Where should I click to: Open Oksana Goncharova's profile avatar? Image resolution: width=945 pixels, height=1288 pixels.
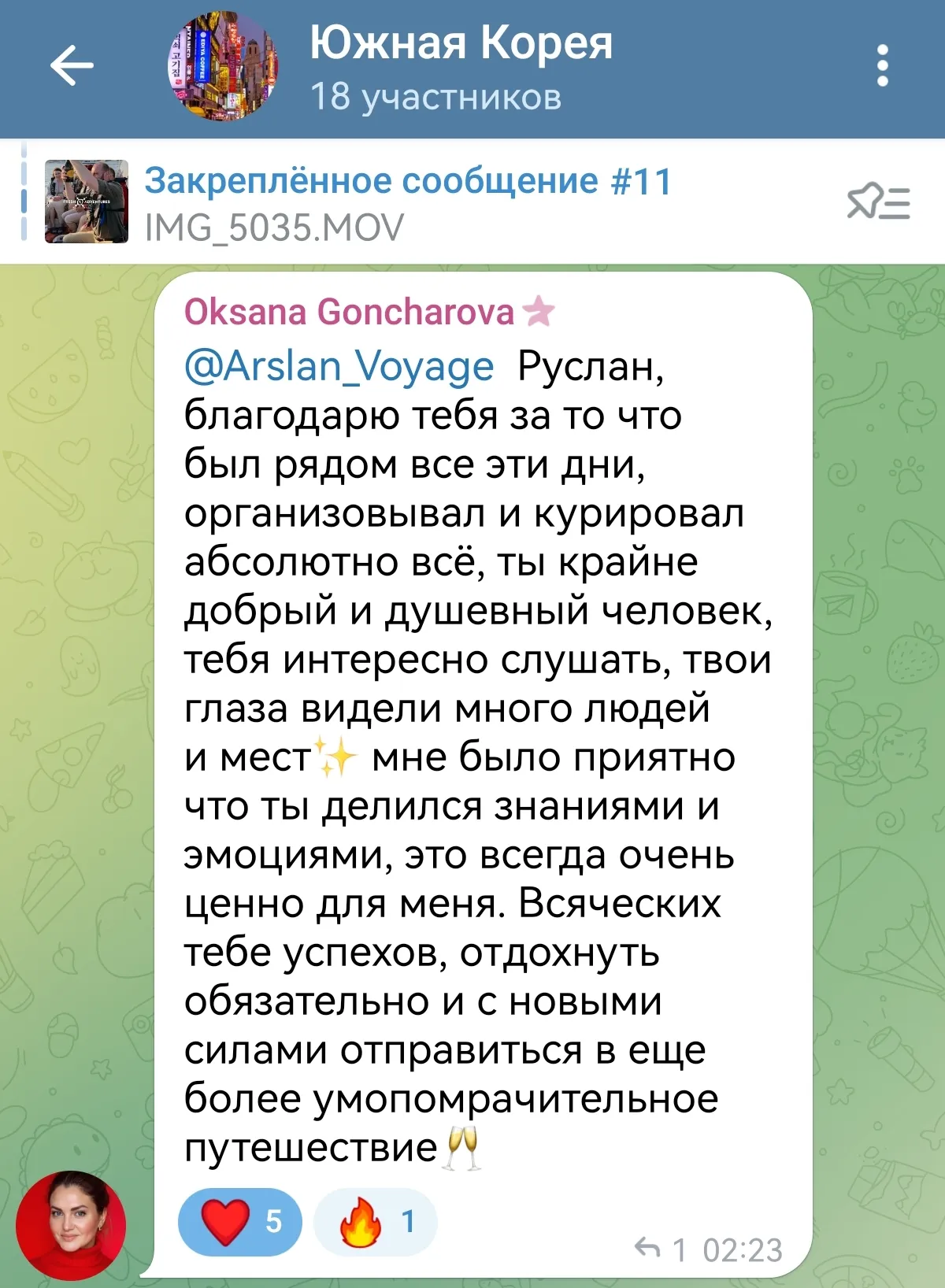71,1225
